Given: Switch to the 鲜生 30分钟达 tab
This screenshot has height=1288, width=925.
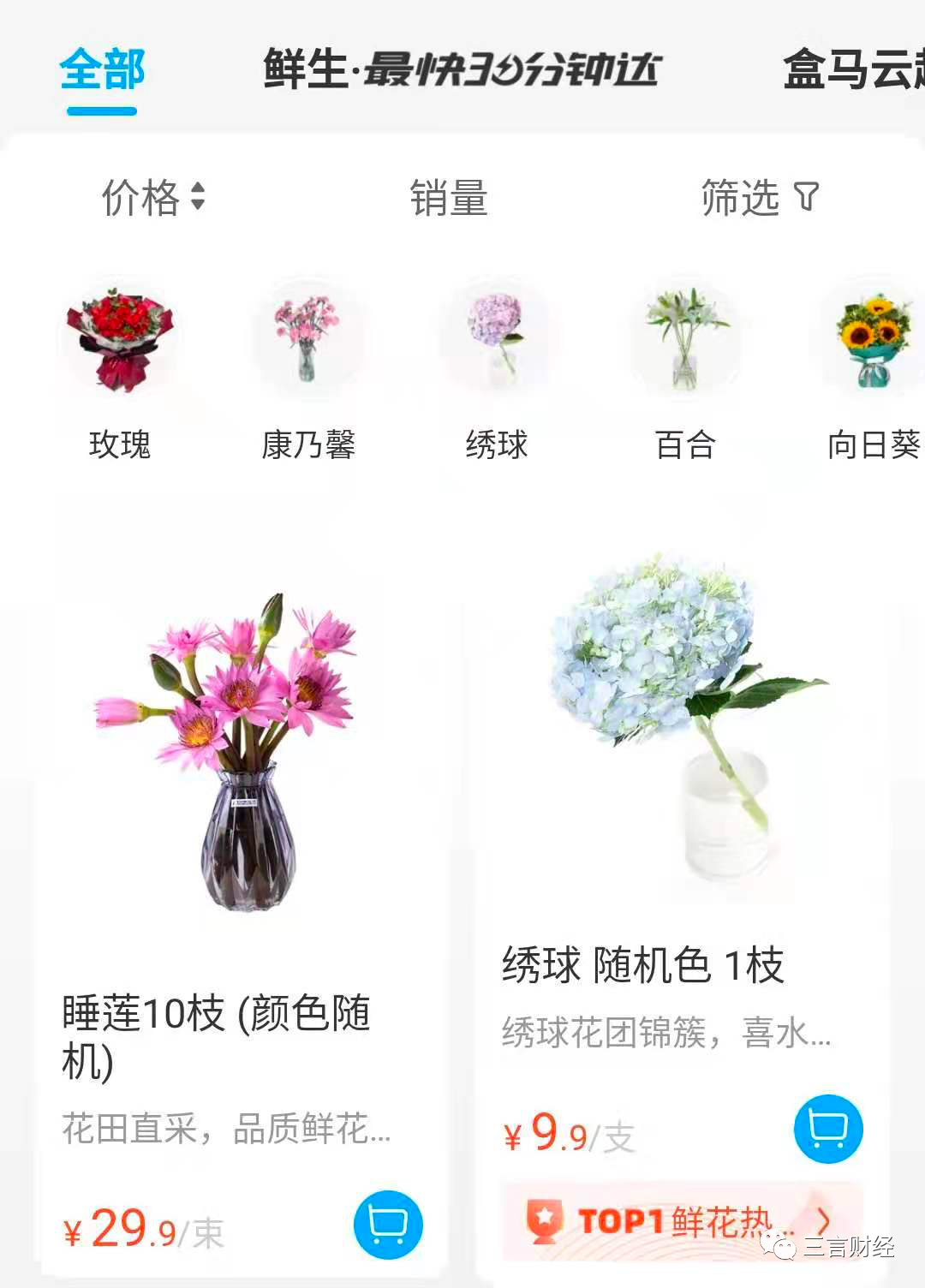Looking at the screenshot, I should pyautogui.click(x=462, y=70).
